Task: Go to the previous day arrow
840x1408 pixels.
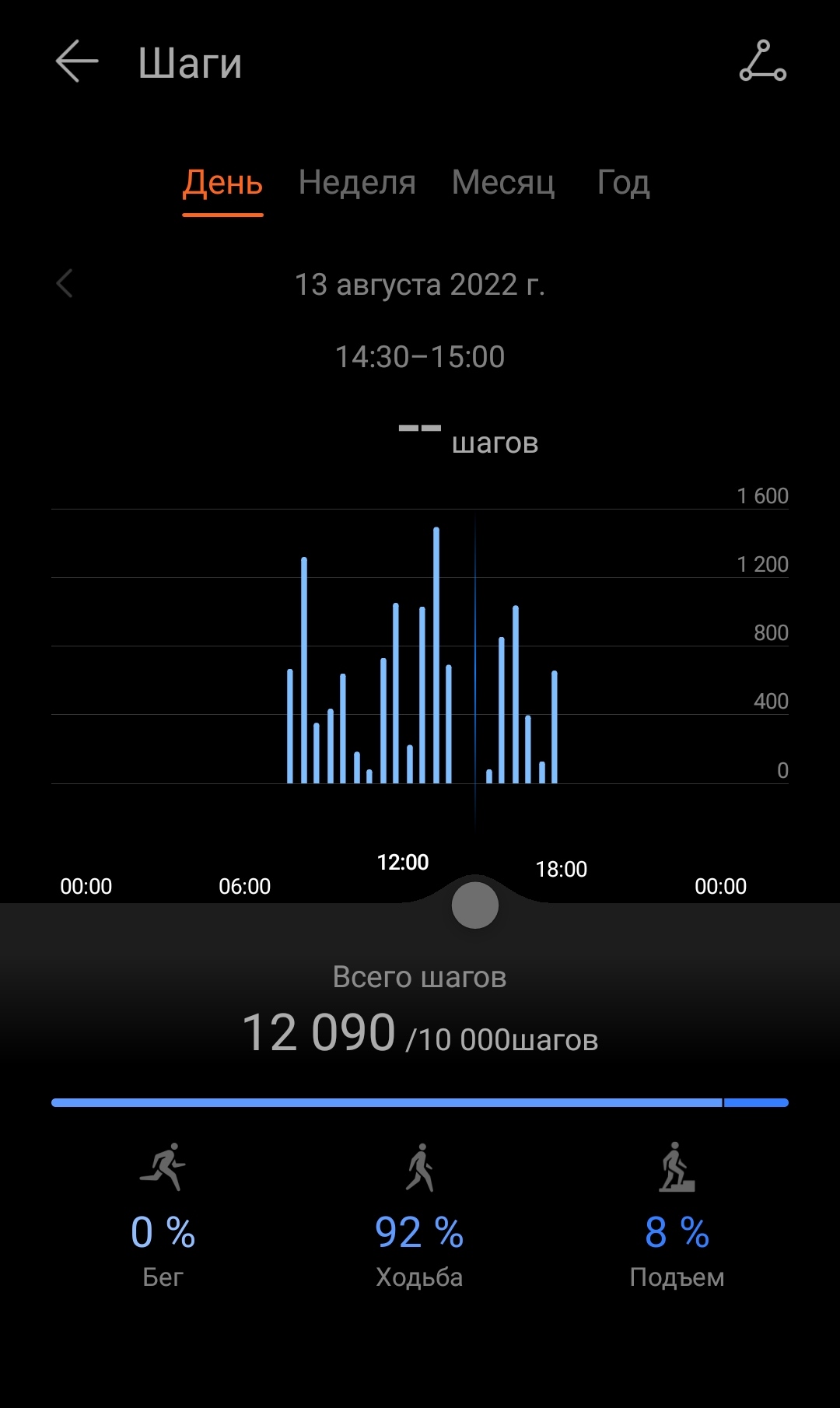Action: click(65, 284)
